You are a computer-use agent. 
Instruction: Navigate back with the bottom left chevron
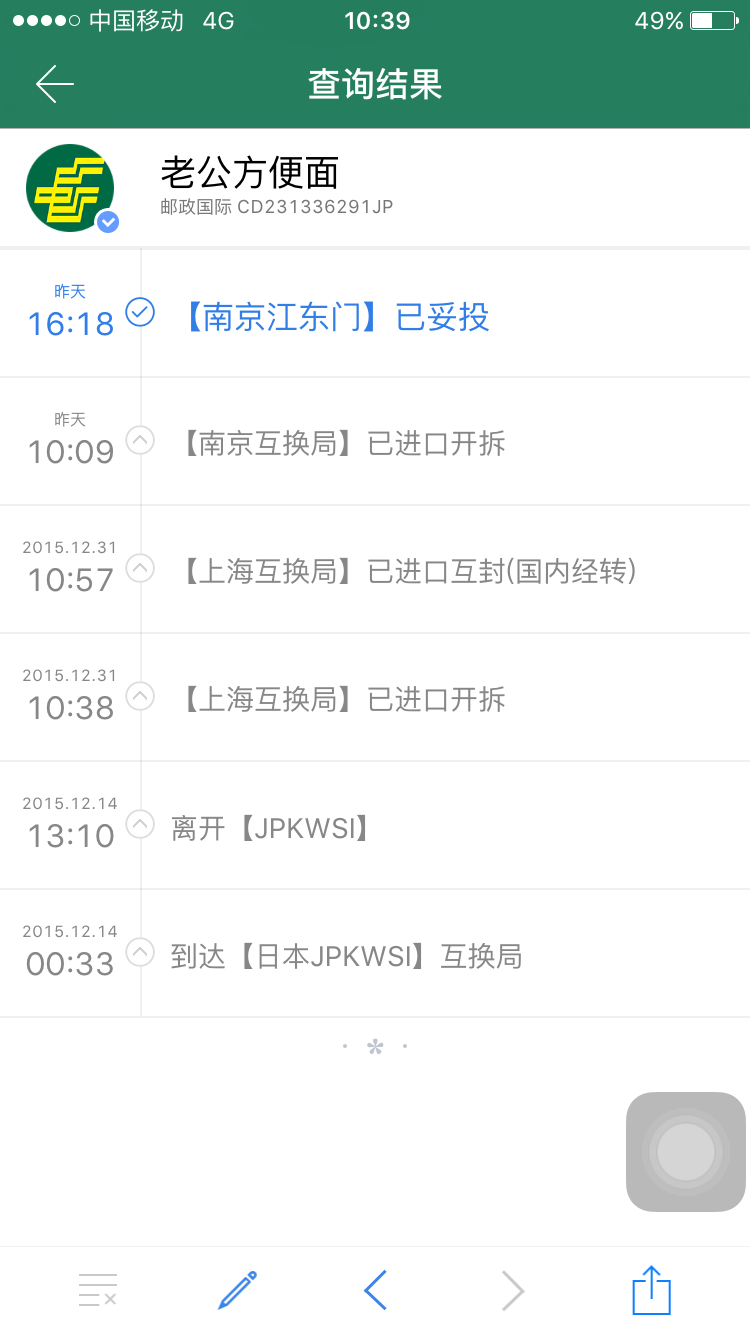click(375, 1290)
